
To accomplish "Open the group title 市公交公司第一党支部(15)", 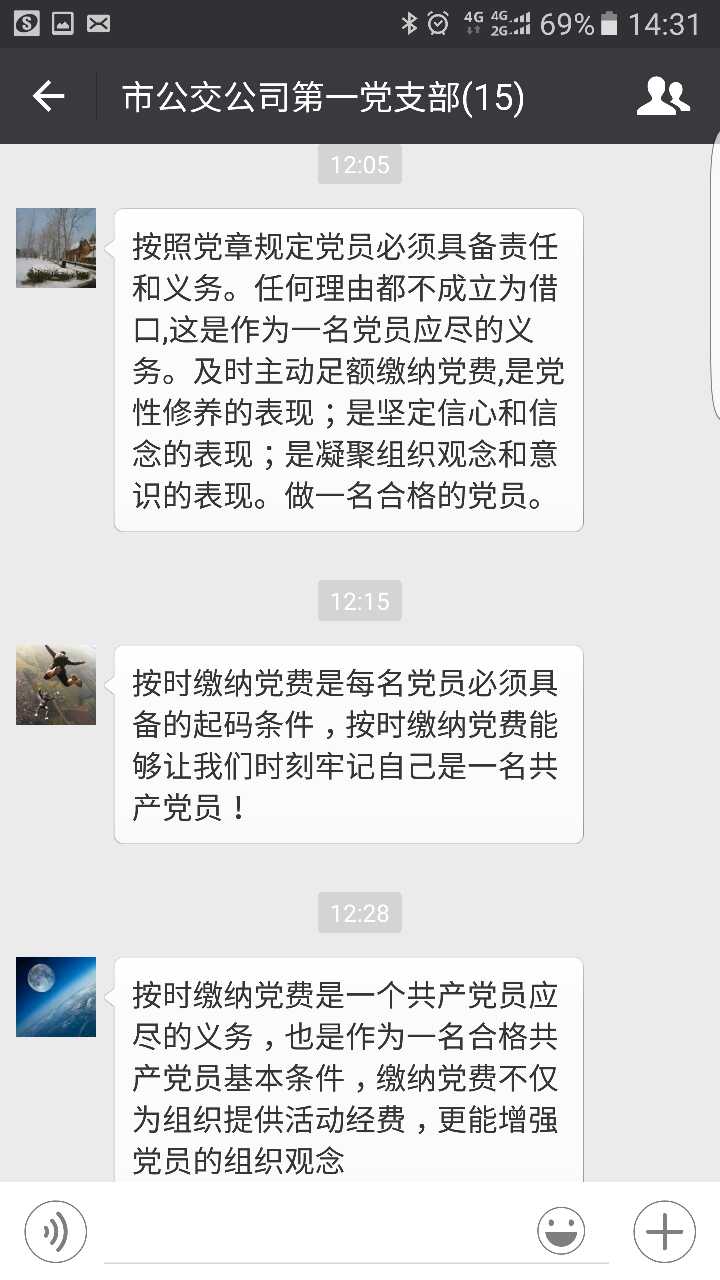I will click(322, 96).
